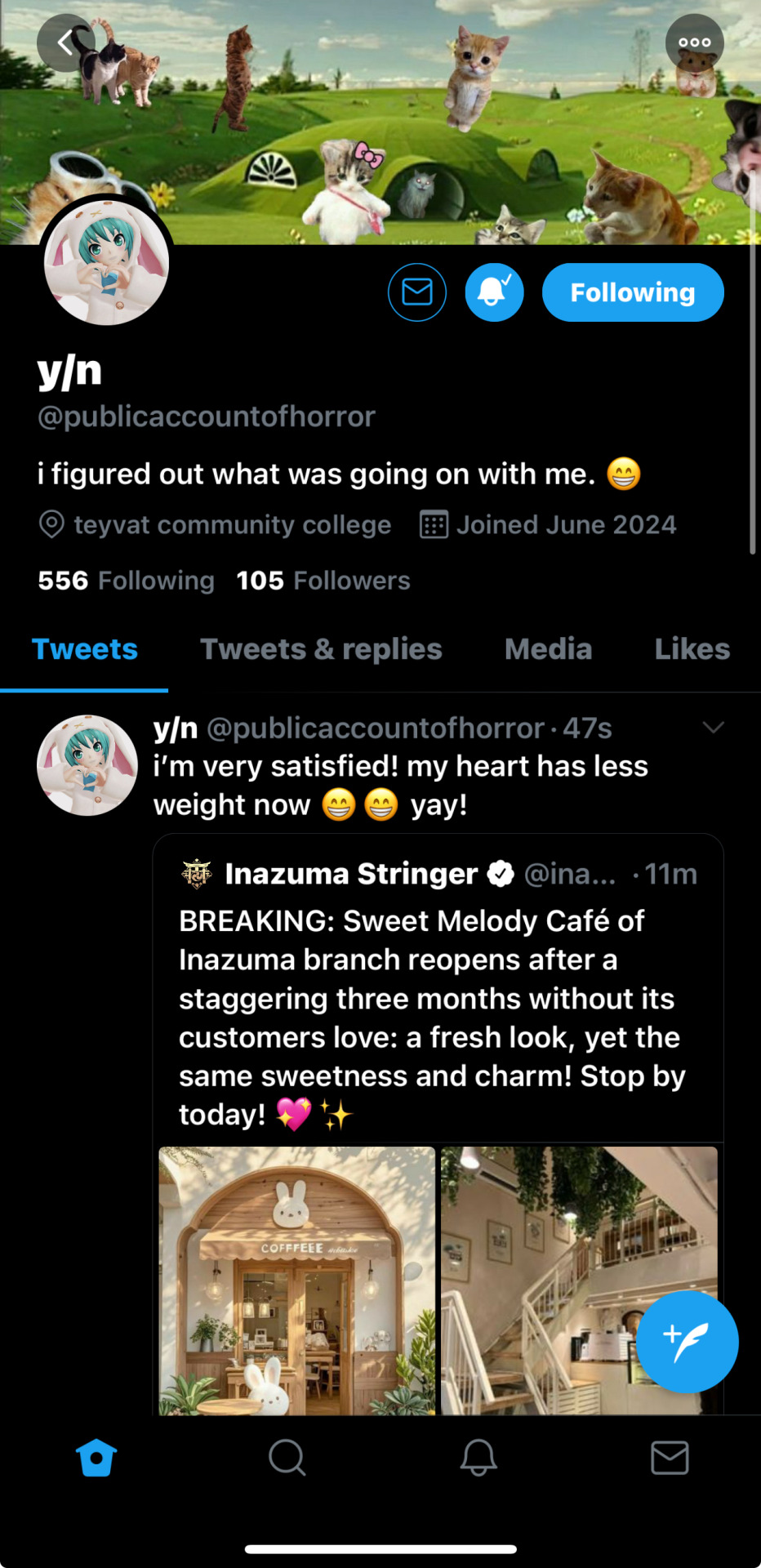This screenshot has width=761, height=1568.
Task: Switch to the Likes tab
Action: [x=692, y=649]
